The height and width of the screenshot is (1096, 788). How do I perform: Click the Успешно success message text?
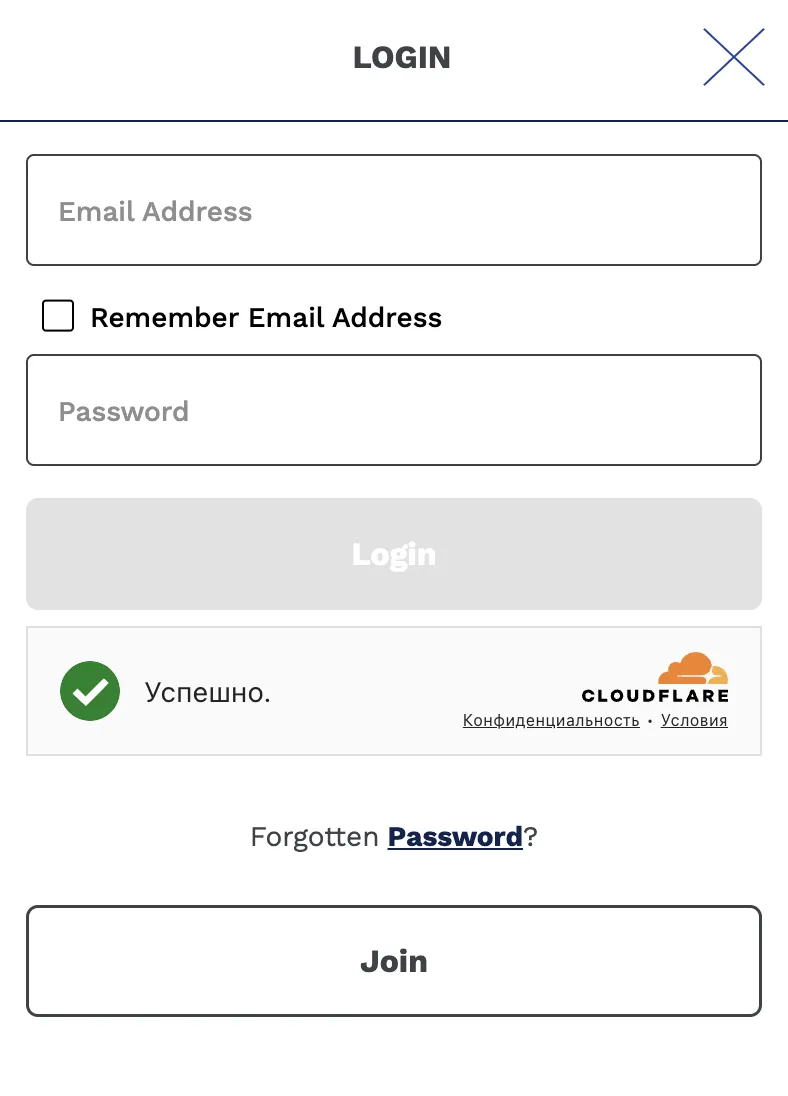click(207, 692)
